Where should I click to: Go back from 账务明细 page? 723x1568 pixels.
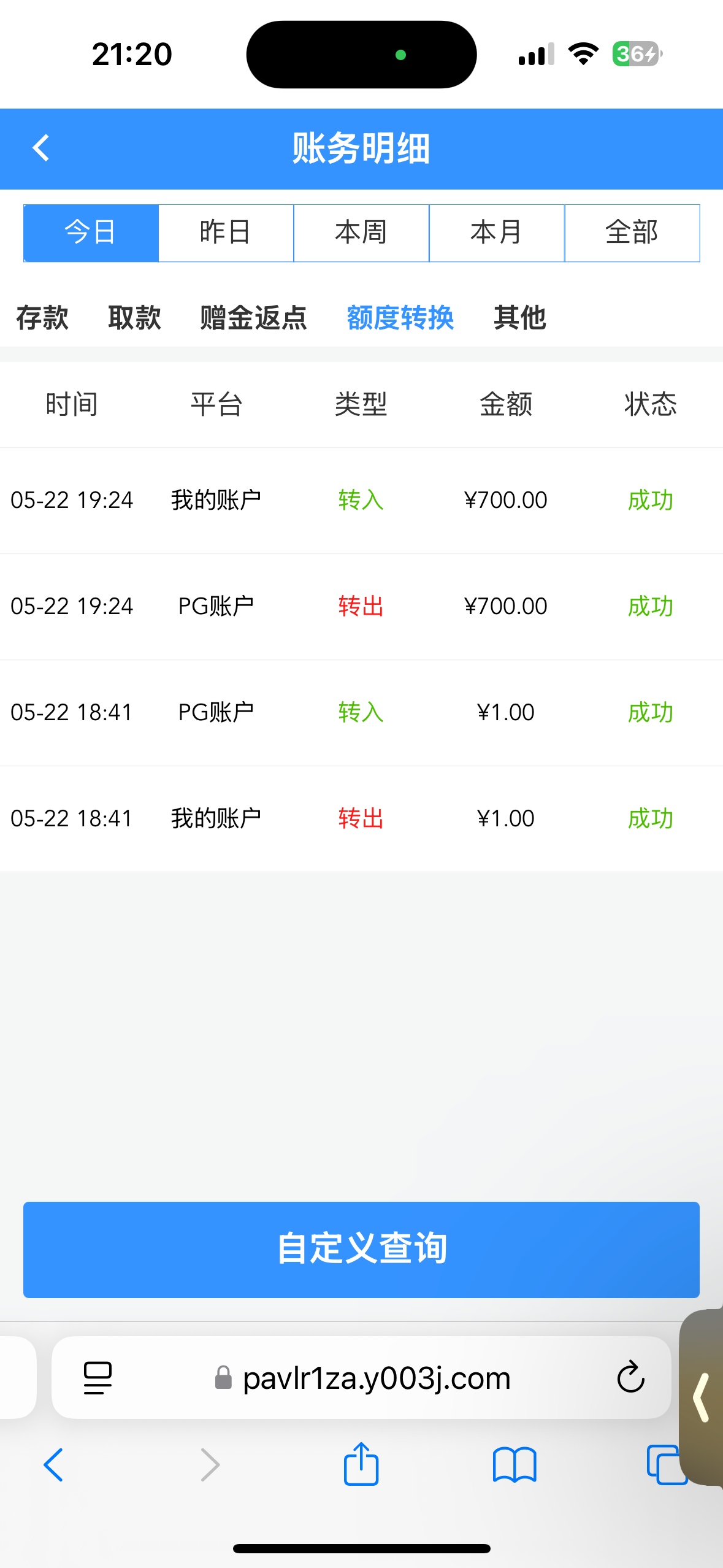coord(40,148)
